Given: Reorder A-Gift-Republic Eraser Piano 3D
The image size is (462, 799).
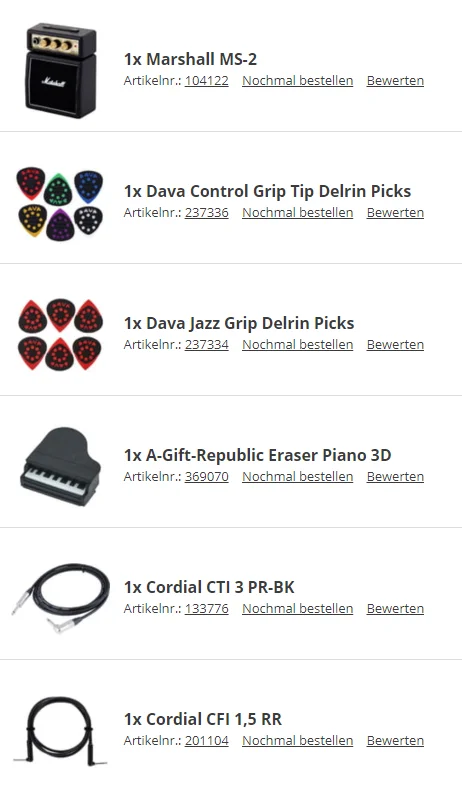Looking at the screenshot, I should 297,476.
